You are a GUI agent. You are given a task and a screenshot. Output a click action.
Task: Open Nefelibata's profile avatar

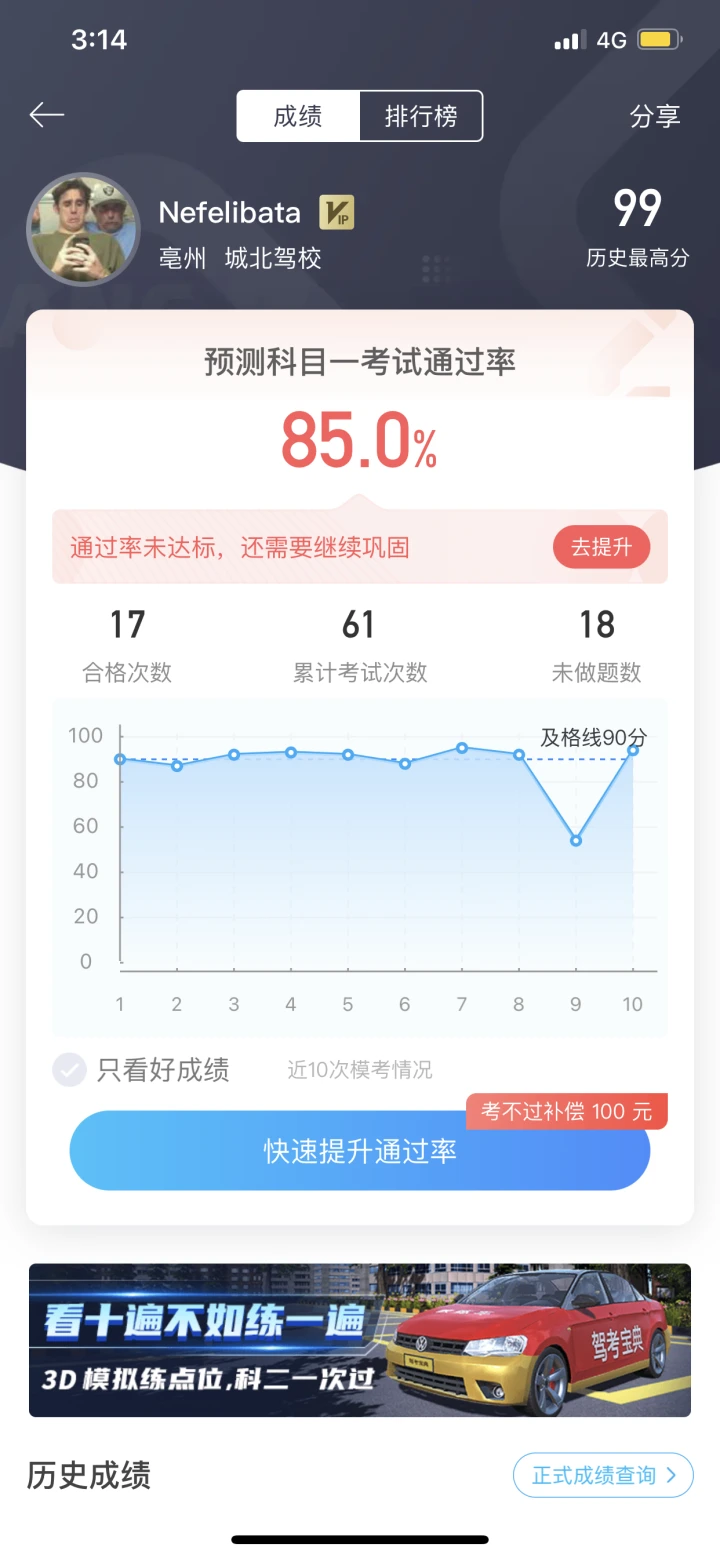pos(83,230)
